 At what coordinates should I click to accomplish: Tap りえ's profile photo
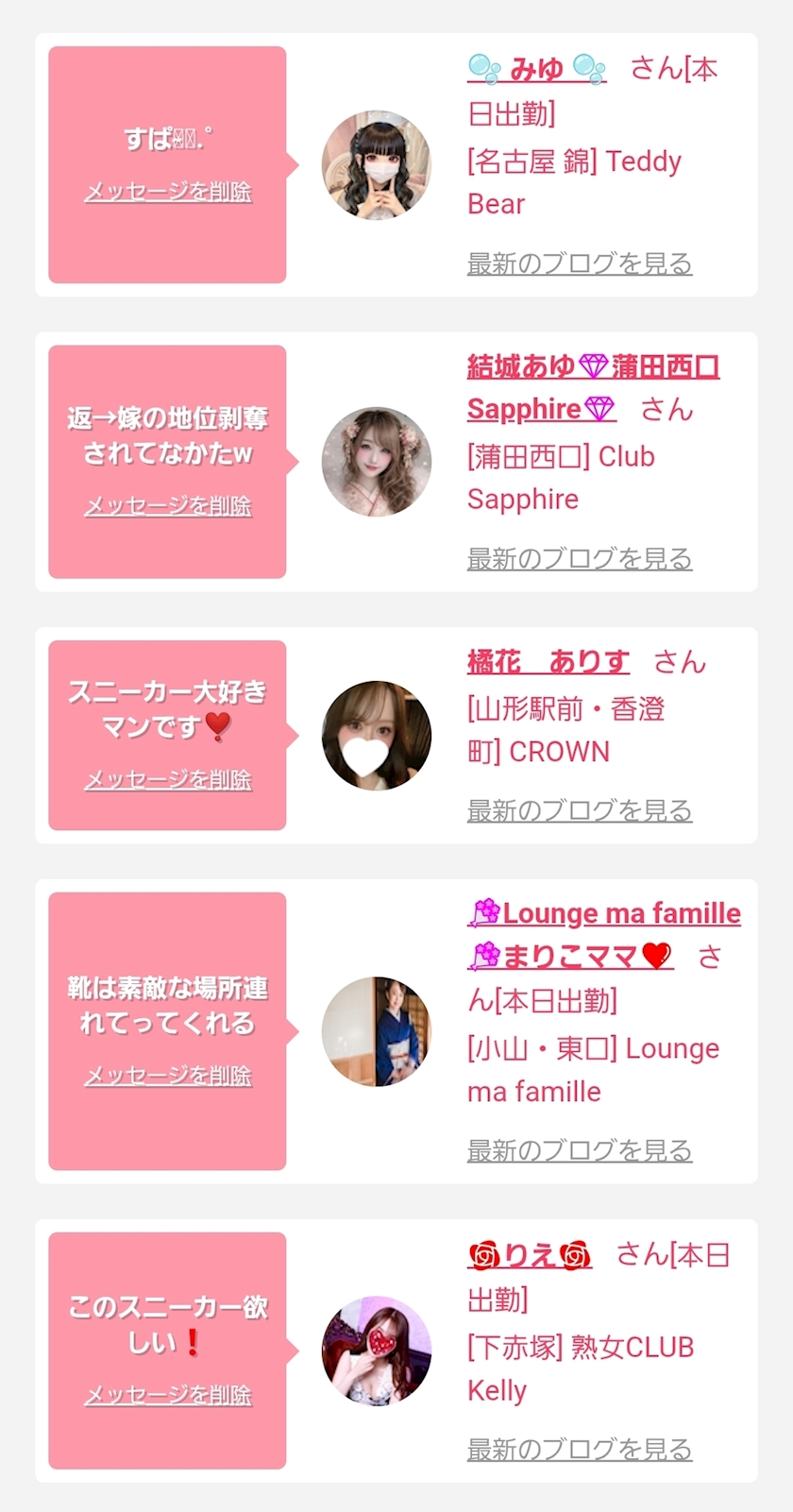click(x=377, y=1351)
